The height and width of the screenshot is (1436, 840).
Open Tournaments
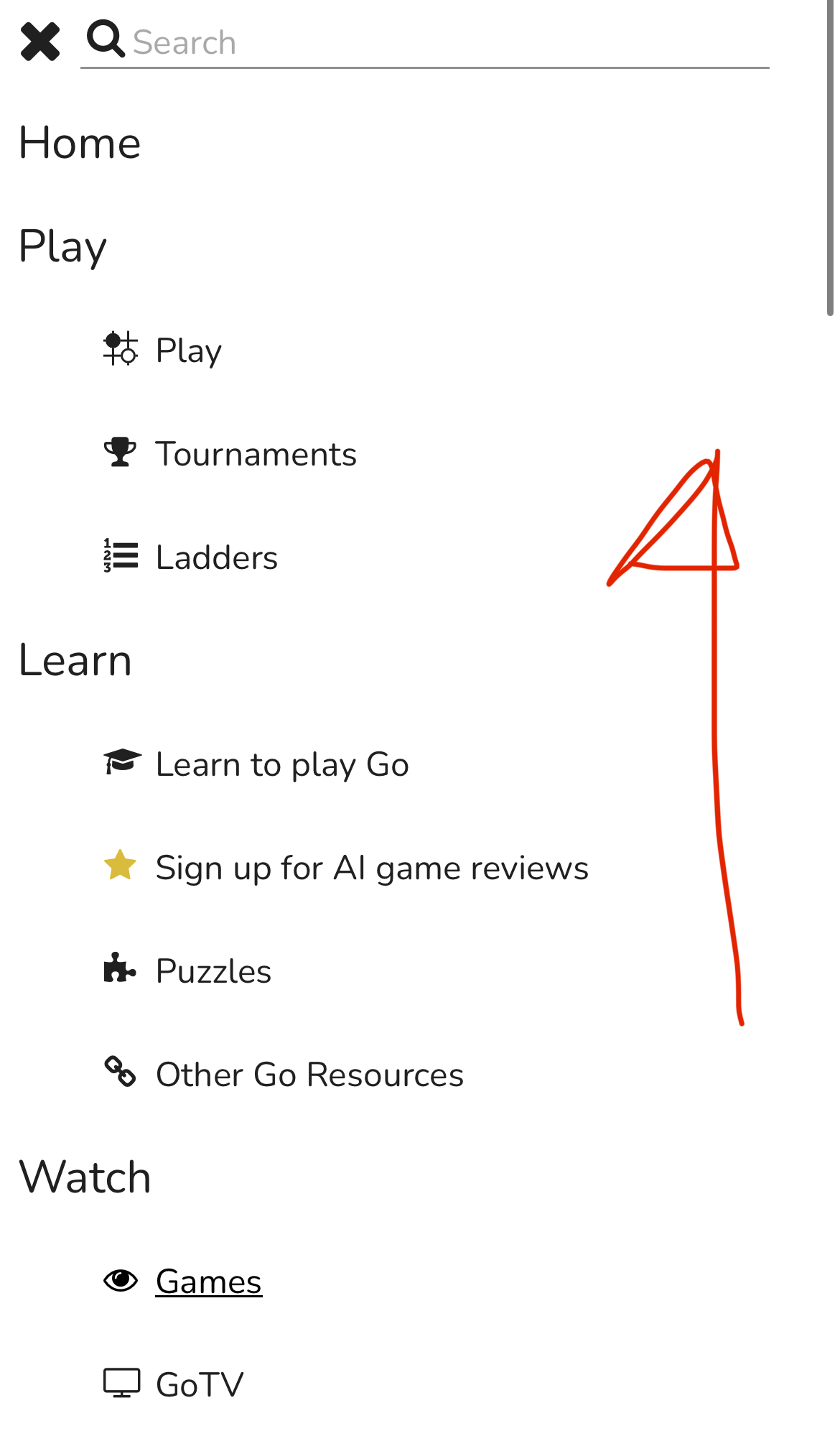(x=255, y=454)
